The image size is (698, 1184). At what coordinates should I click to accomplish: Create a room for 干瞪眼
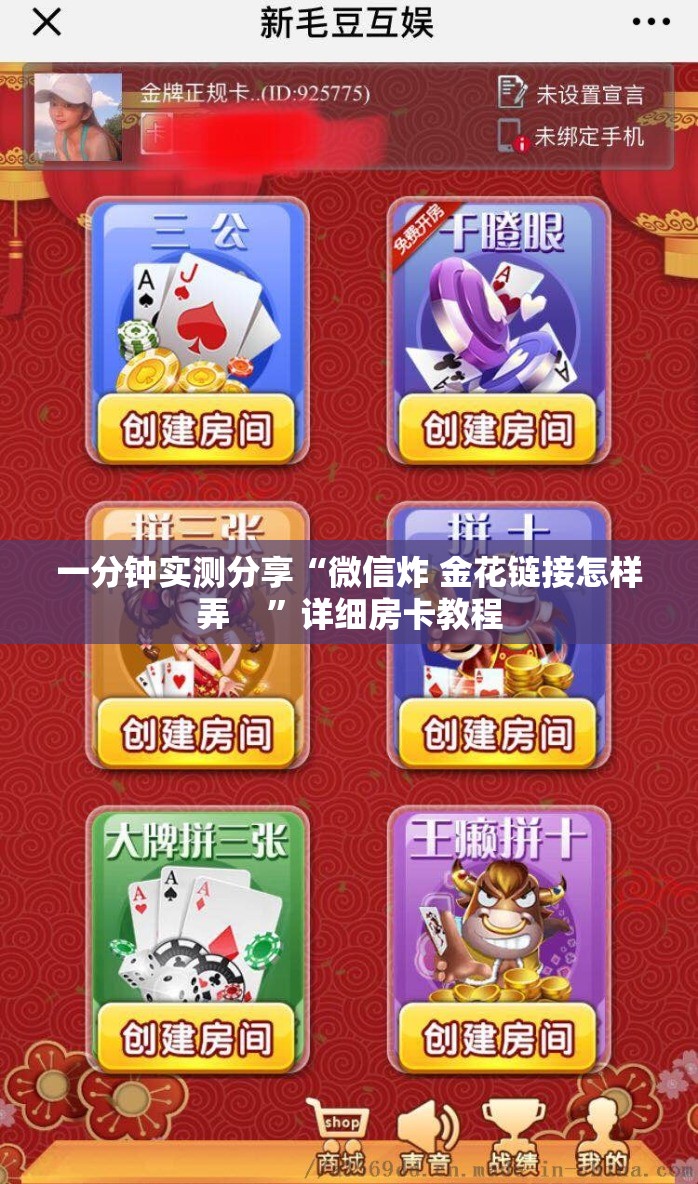tap(498, 430)
